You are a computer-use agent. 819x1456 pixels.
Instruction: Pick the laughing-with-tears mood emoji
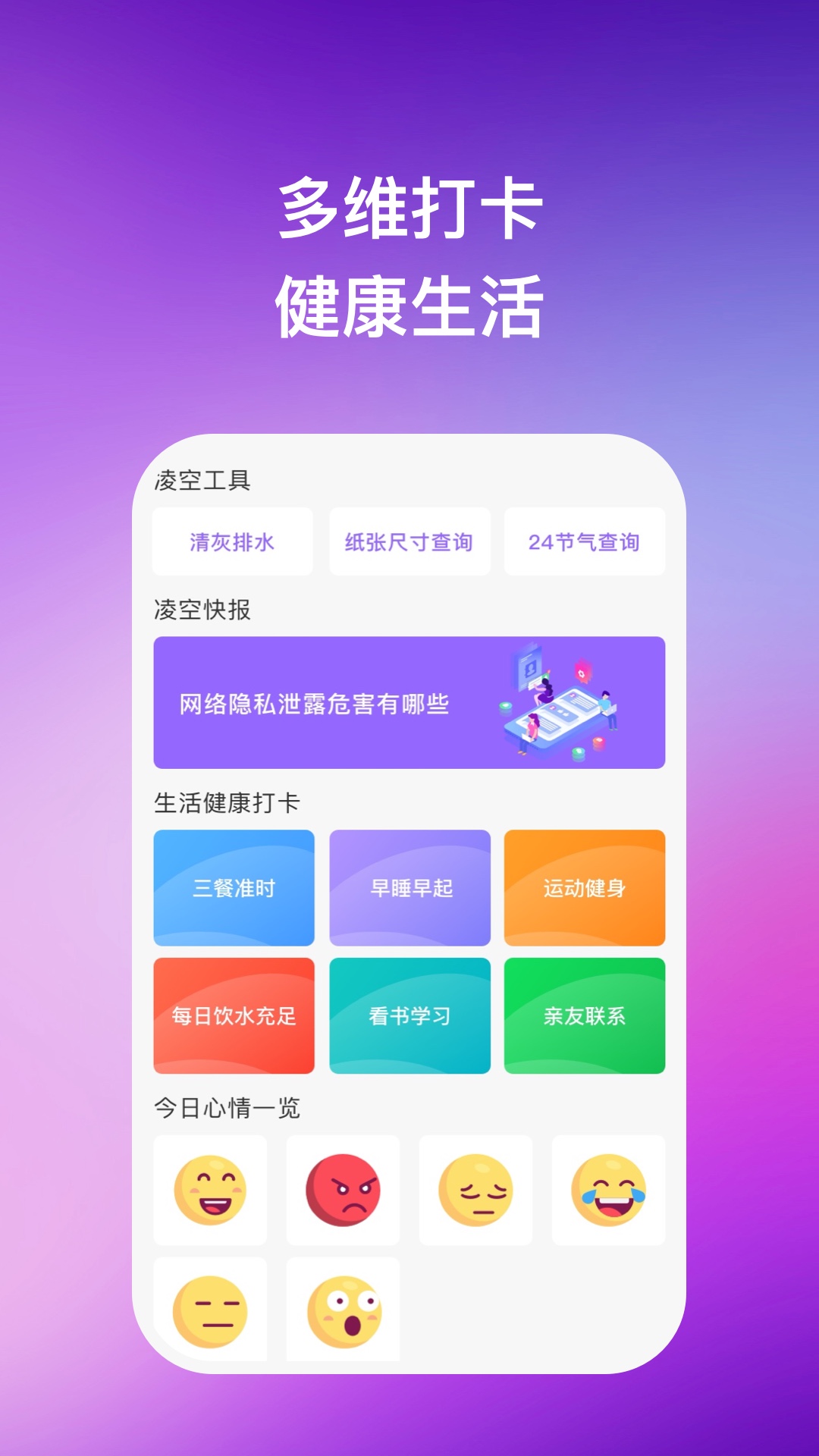pos(609,1189)
